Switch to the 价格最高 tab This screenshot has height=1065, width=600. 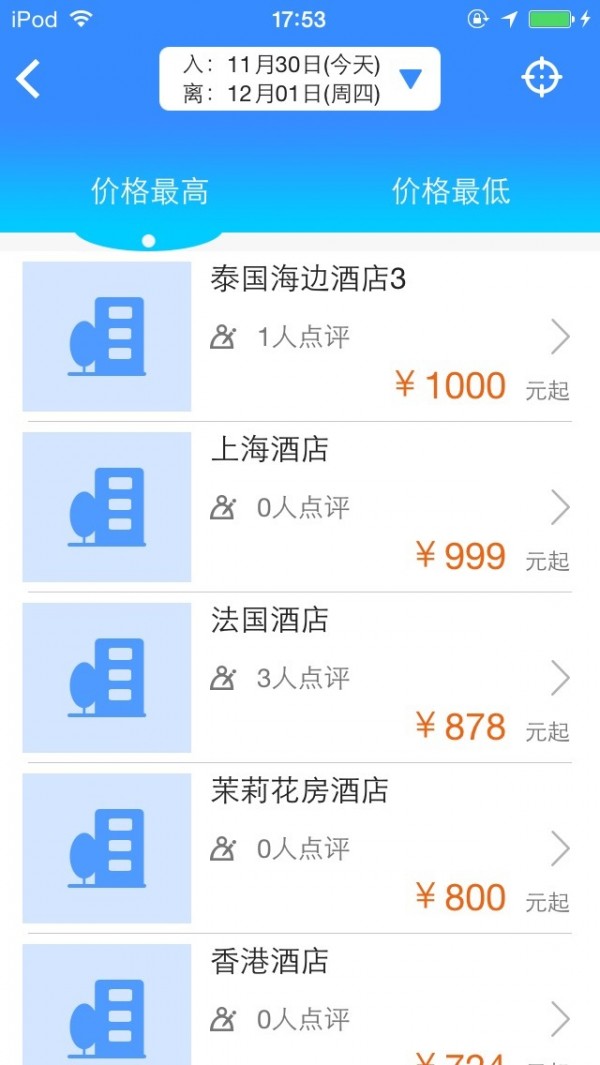[150, 191]
